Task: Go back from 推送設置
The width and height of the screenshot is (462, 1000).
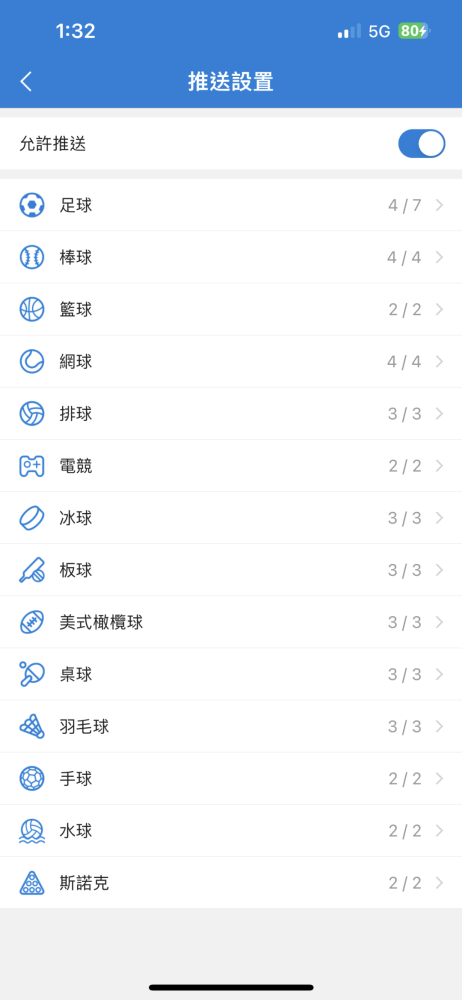Action: click(x=26, y=82)
